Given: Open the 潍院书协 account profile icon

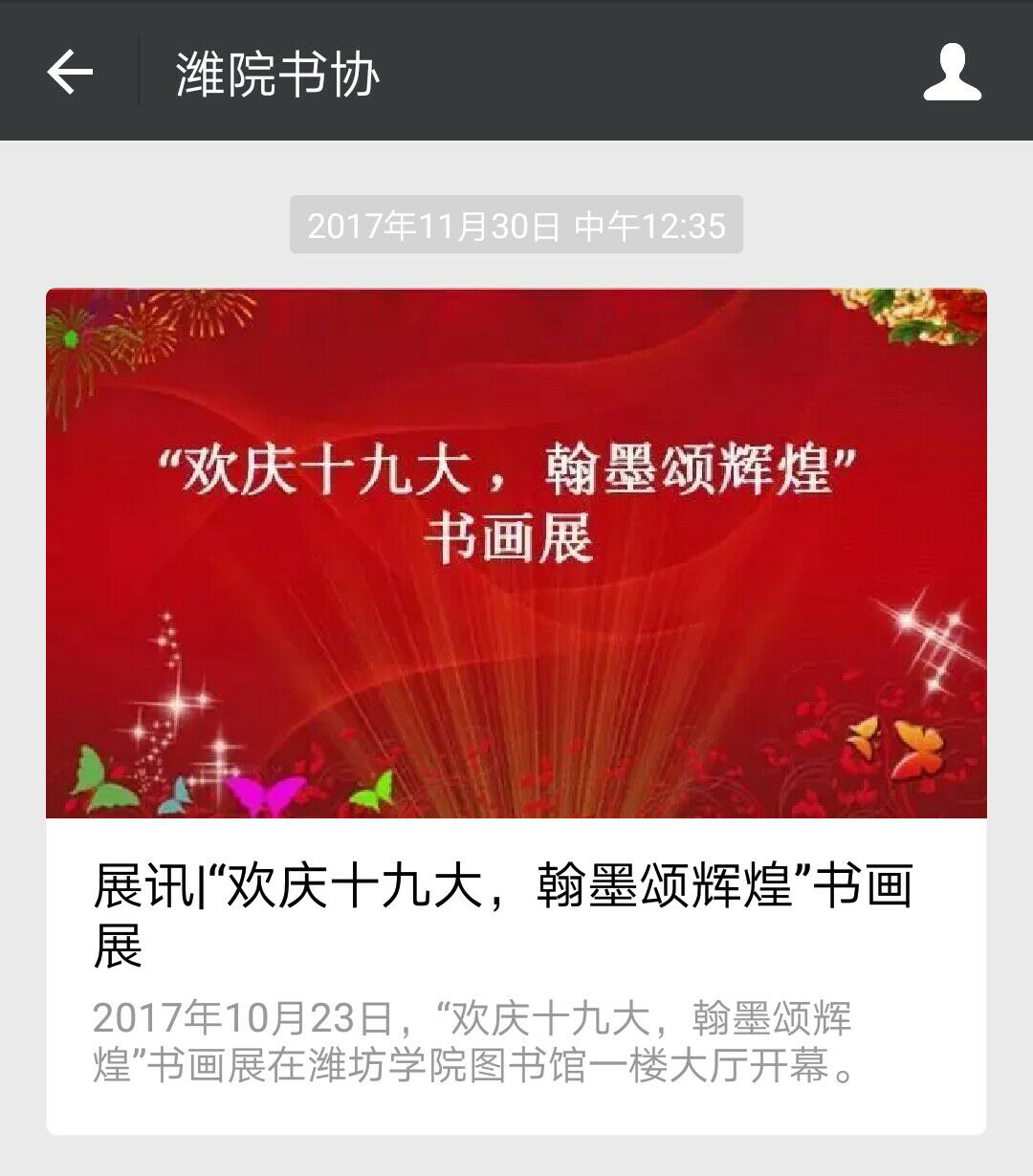Looking at the screenshot, I should coord(952,73).
